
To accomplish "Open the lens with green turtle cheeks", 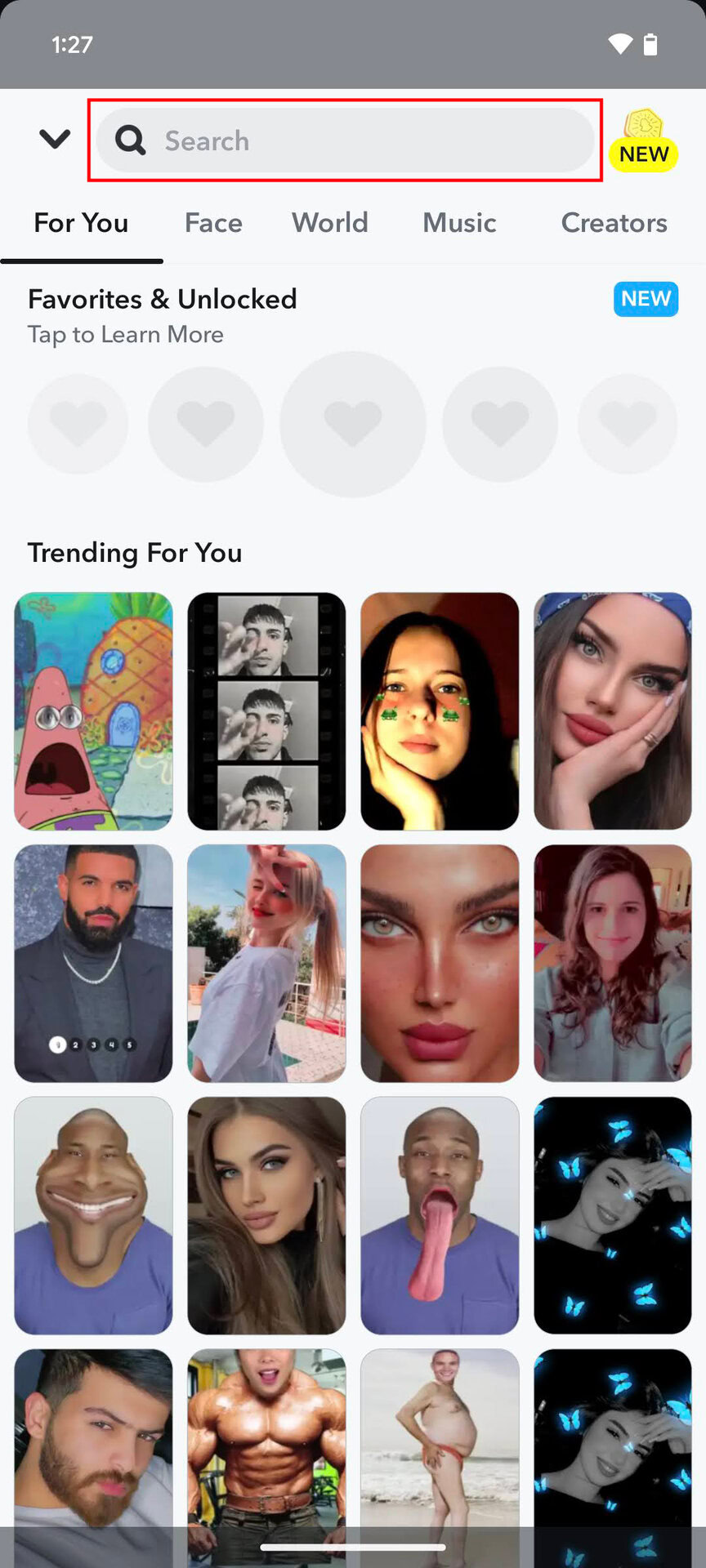I will point(440,710).
